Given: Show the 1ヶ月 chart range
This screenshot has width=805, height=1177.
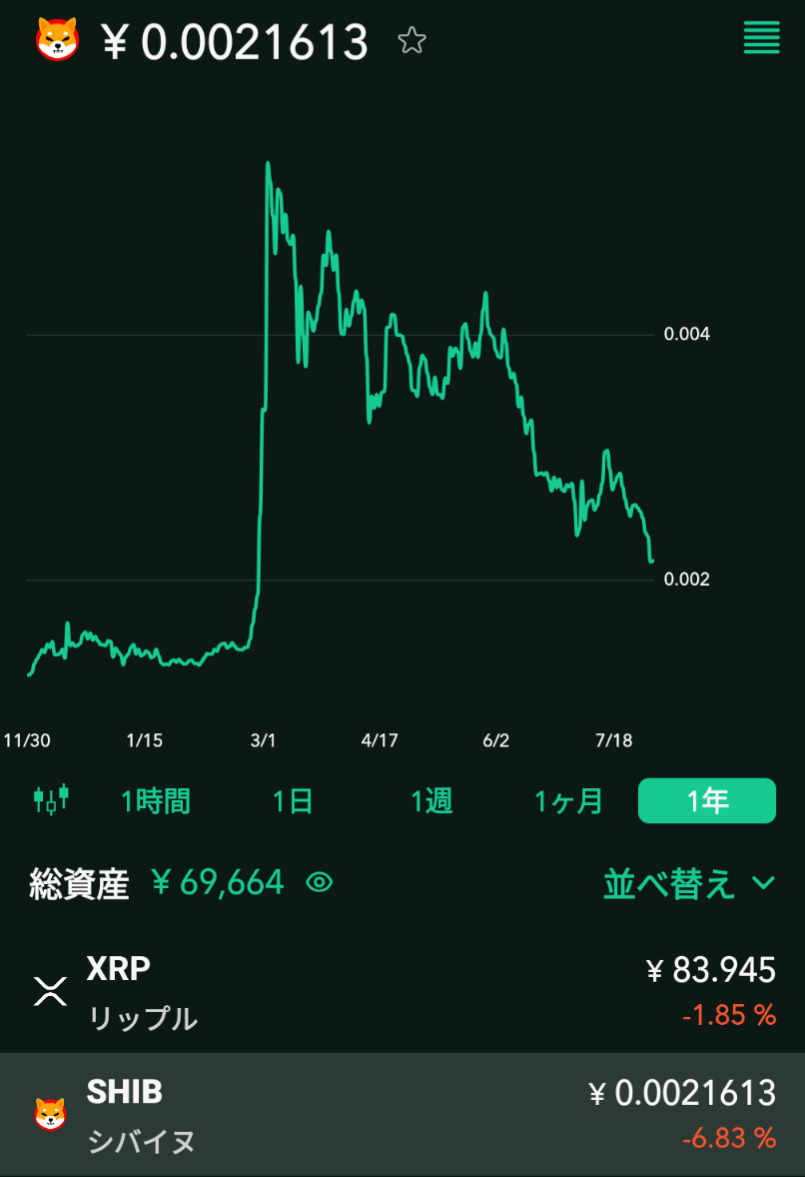Looking at the screenshot, I should click(568, 800).
